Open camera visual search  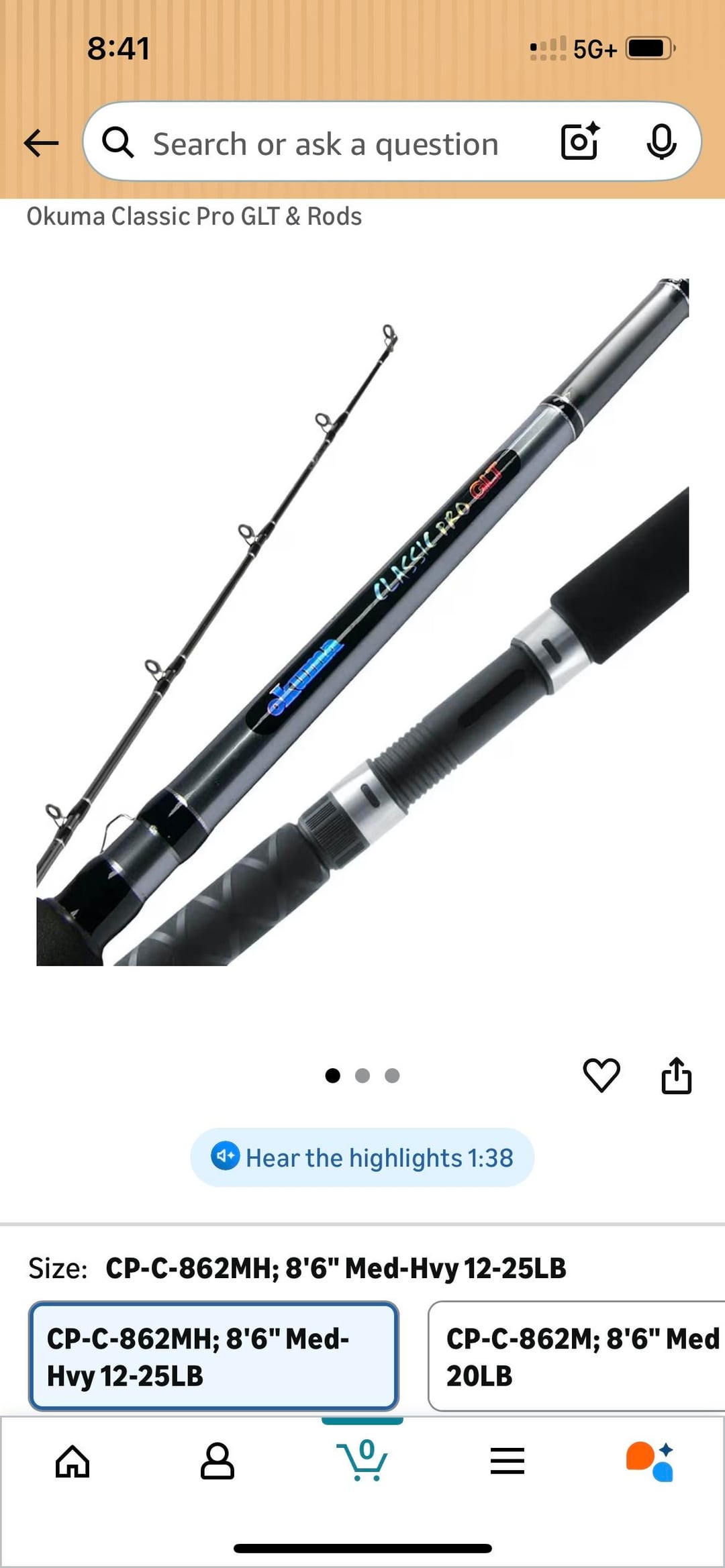pos(580,142)
